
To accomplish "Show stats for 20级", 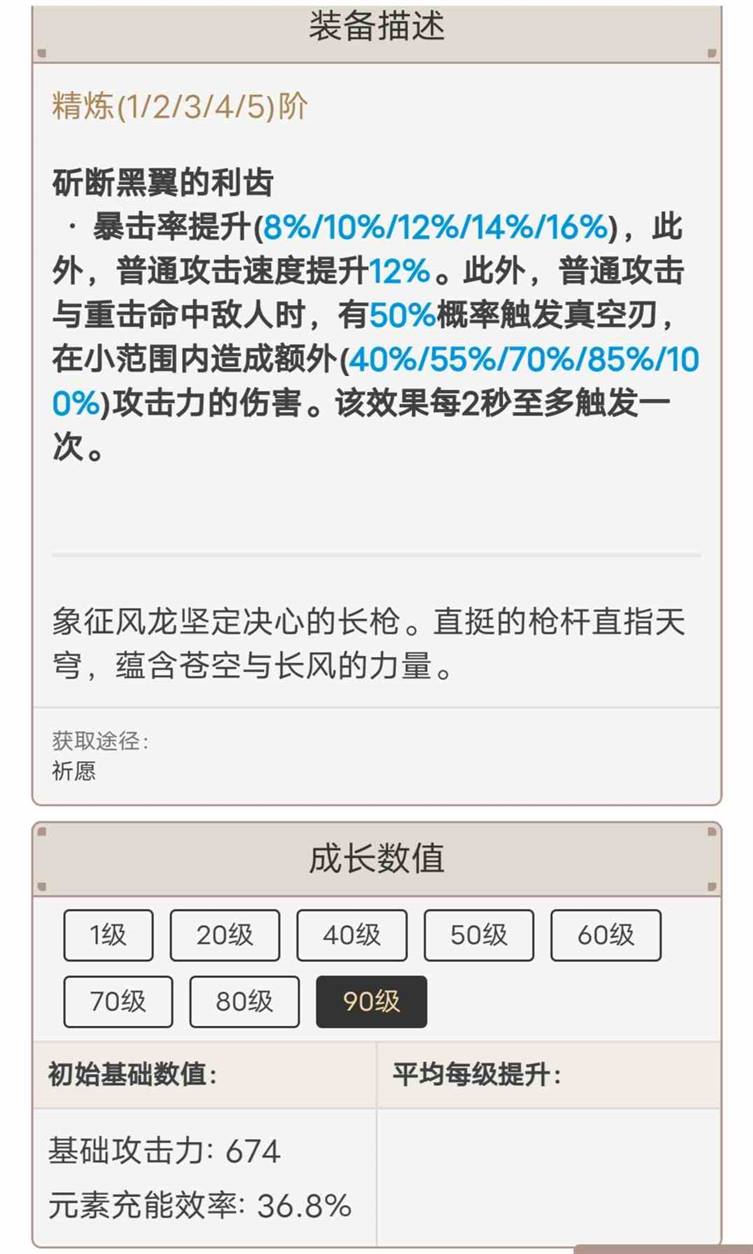I will tap(225, 935).
